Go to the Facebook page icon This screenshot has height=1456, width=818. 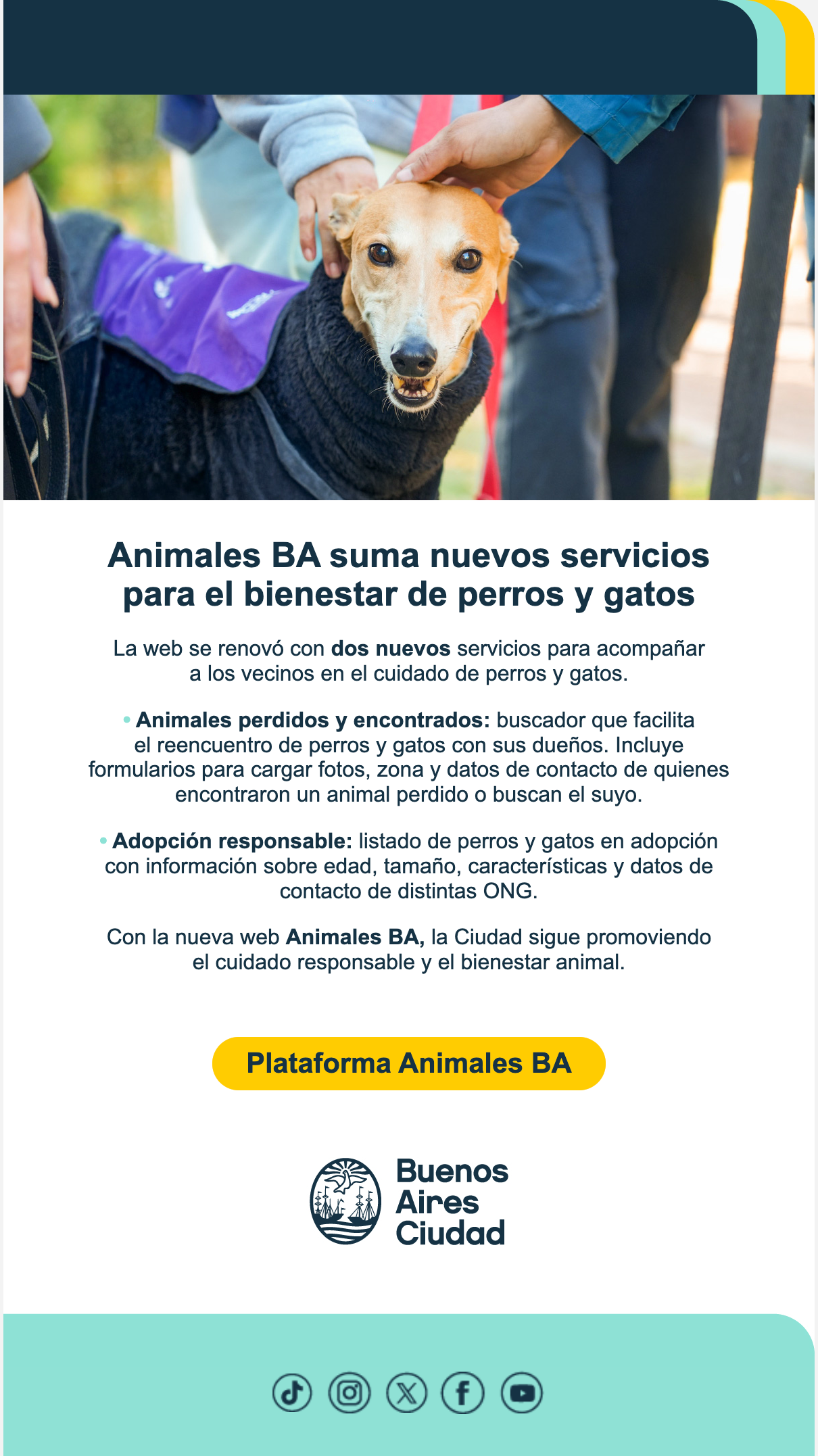(463, 1393)
